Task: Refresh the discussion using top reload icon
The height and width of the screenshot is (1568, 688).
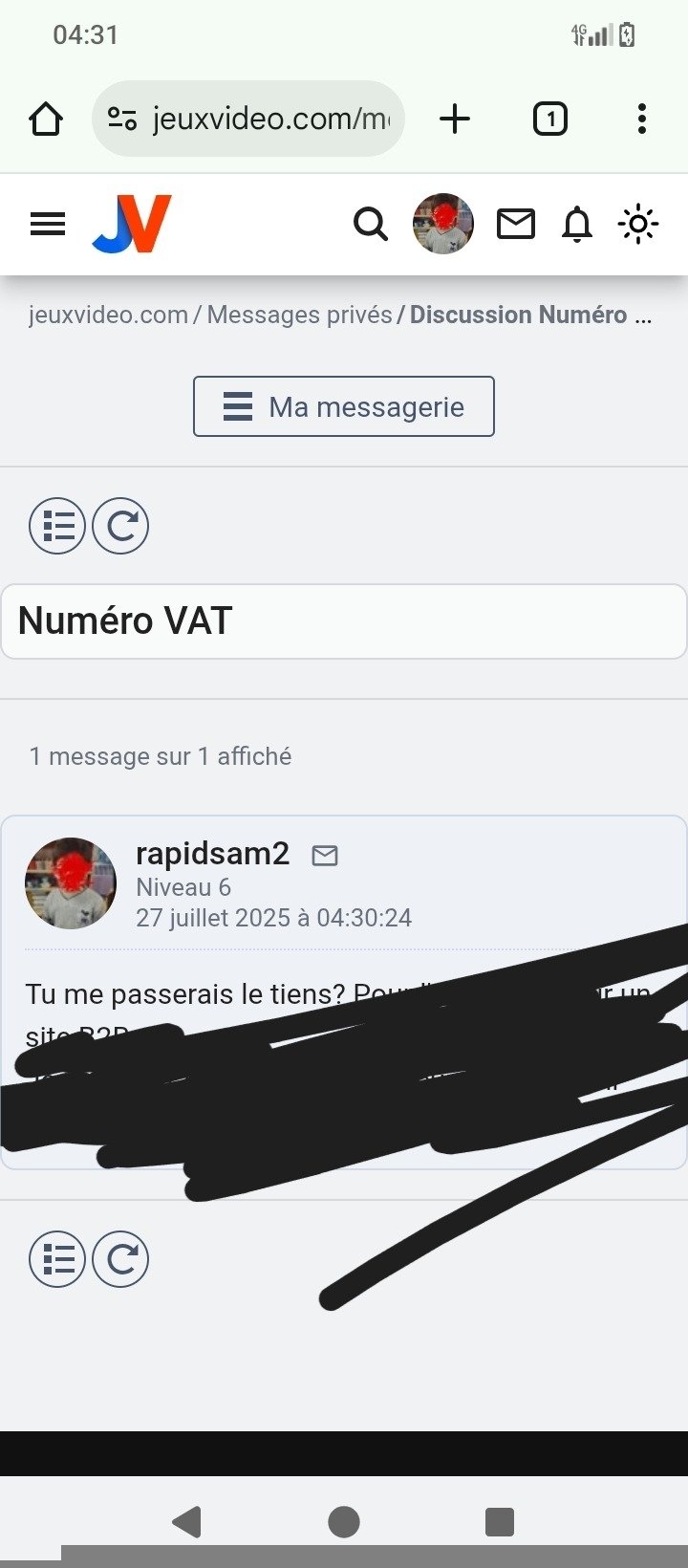Action: tap(120, 526)
